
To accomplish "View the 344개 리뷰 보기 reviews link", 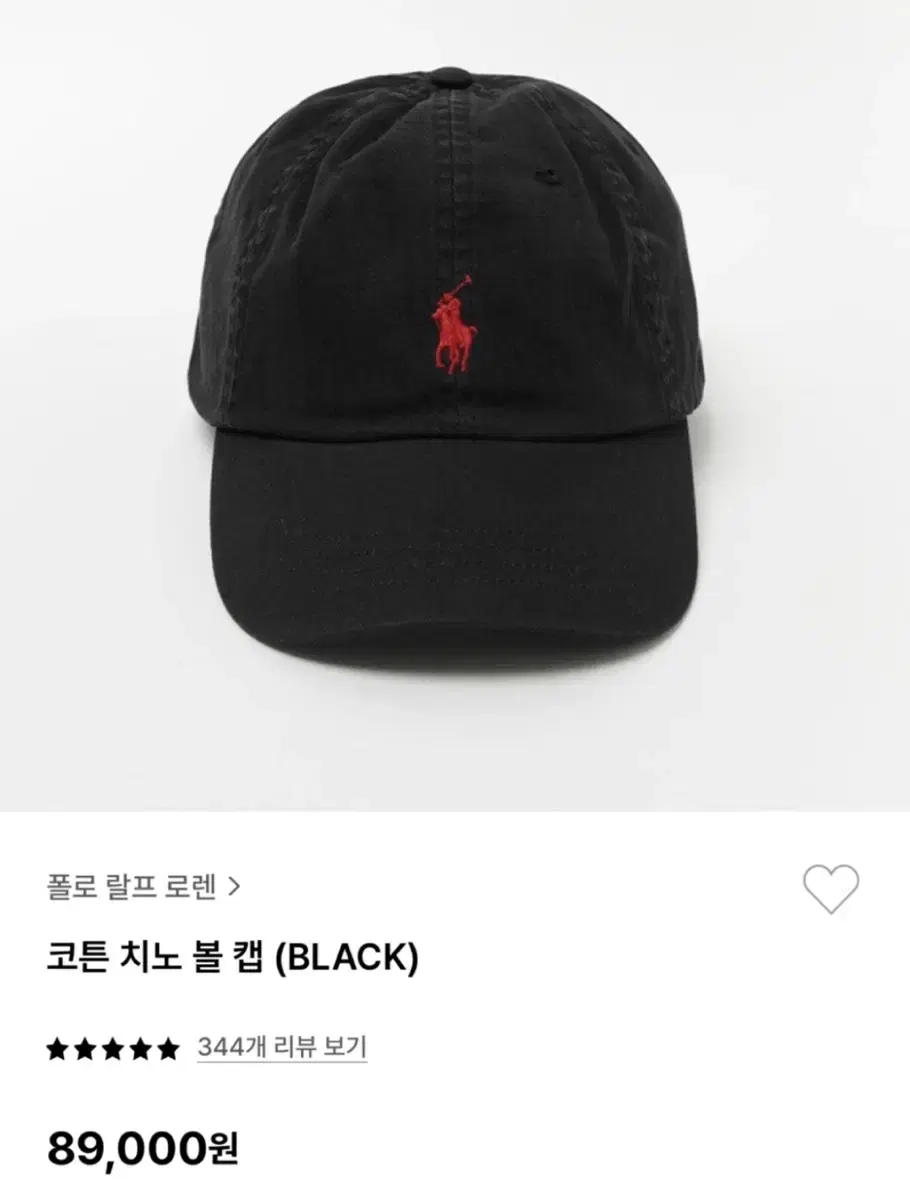I will [x=282, y=1048].
